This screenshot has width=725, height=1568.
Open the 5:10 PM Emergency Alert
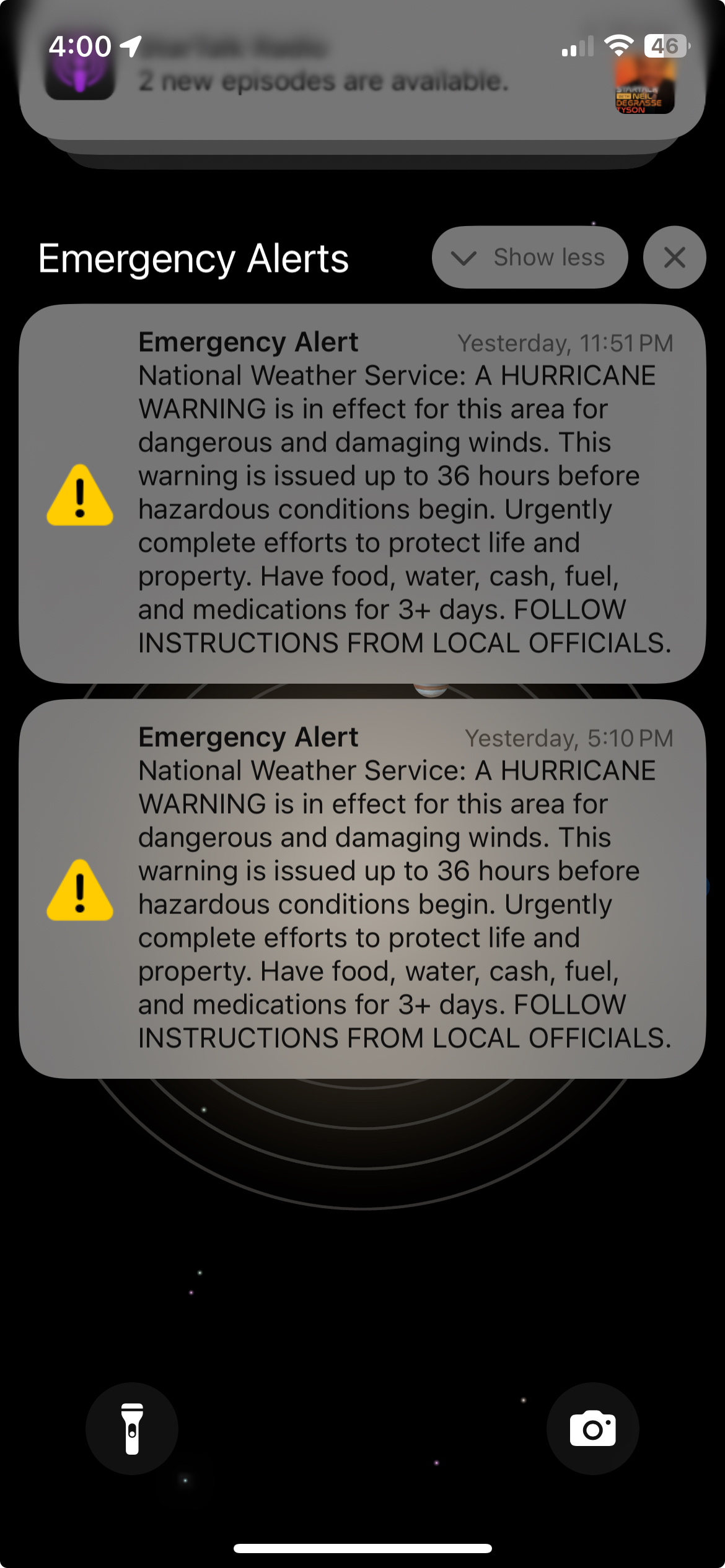point(362,889)
